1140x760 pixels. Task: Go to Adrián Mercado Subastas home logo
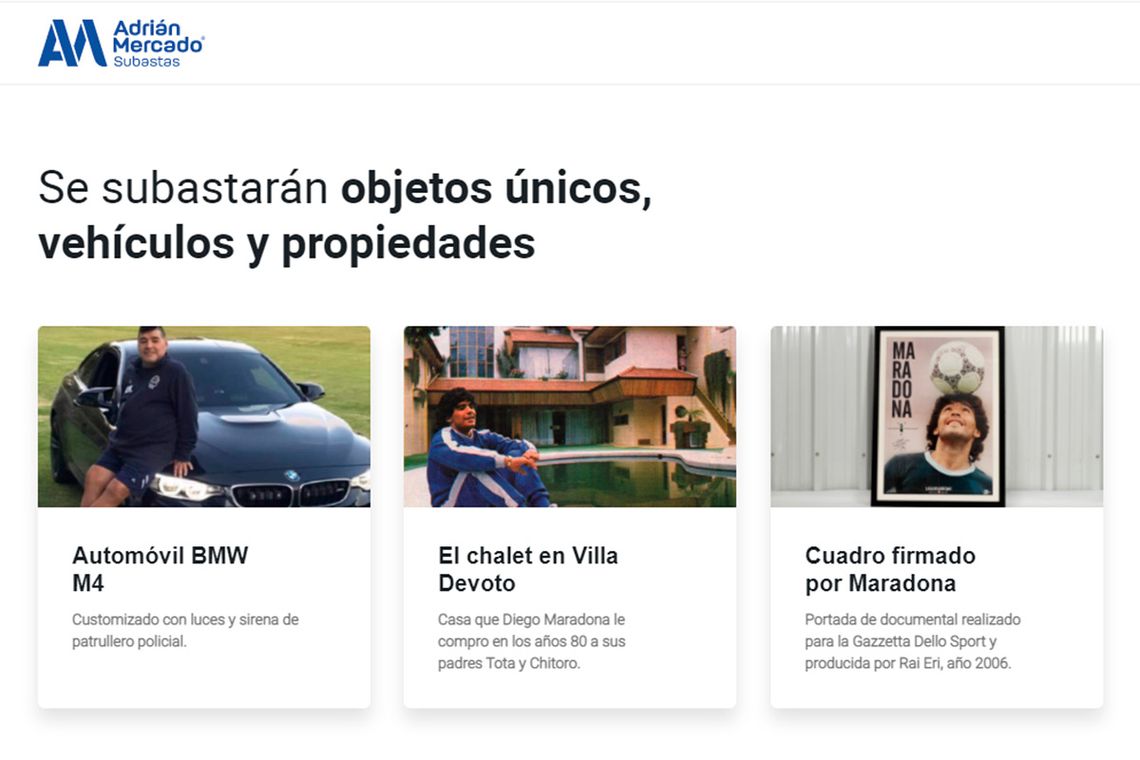(121, 43)
